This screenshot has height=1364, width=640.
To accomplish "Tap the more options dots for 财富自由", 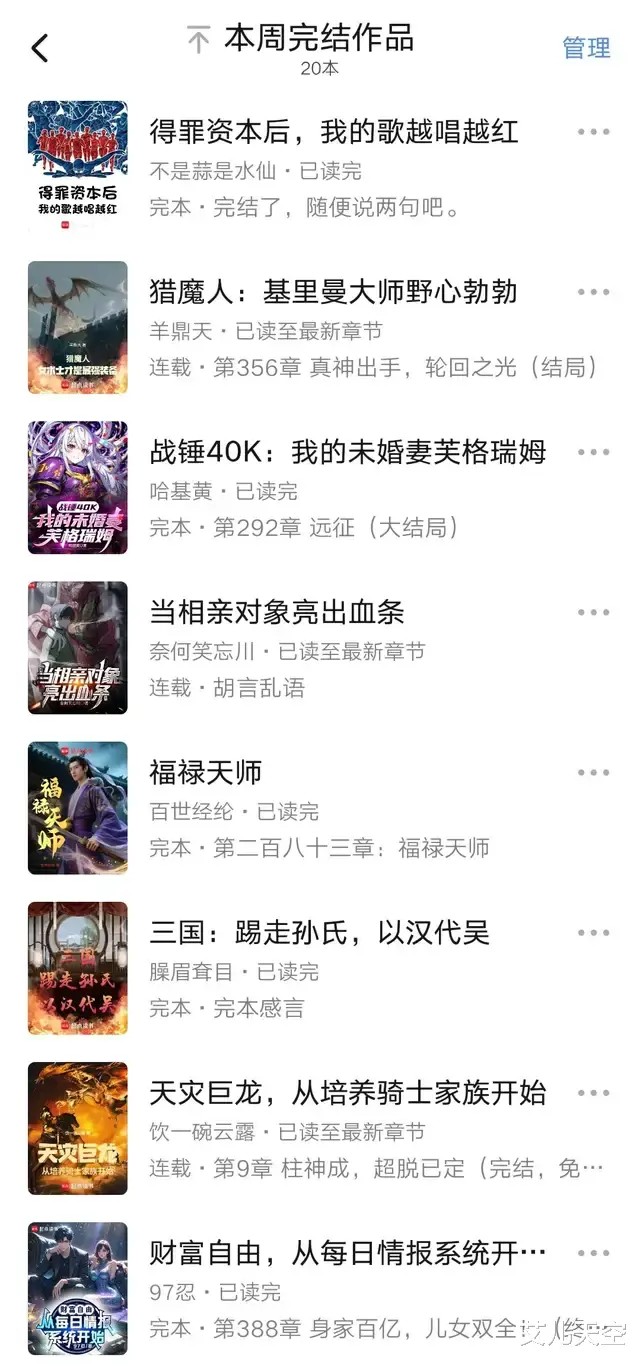I will (593, 1252).
